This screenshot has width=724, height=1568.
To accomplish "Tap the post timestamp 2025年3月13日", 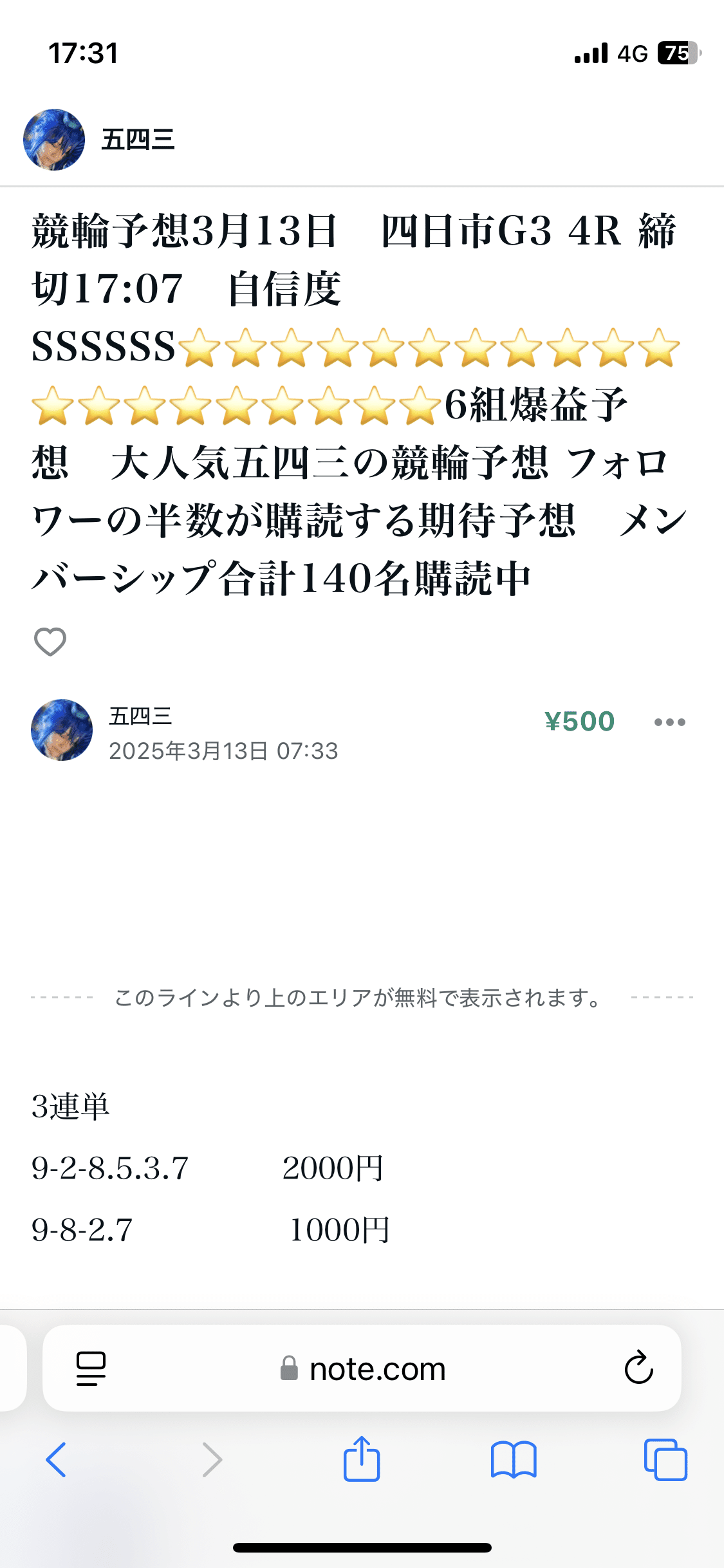I will pos(223,750).
